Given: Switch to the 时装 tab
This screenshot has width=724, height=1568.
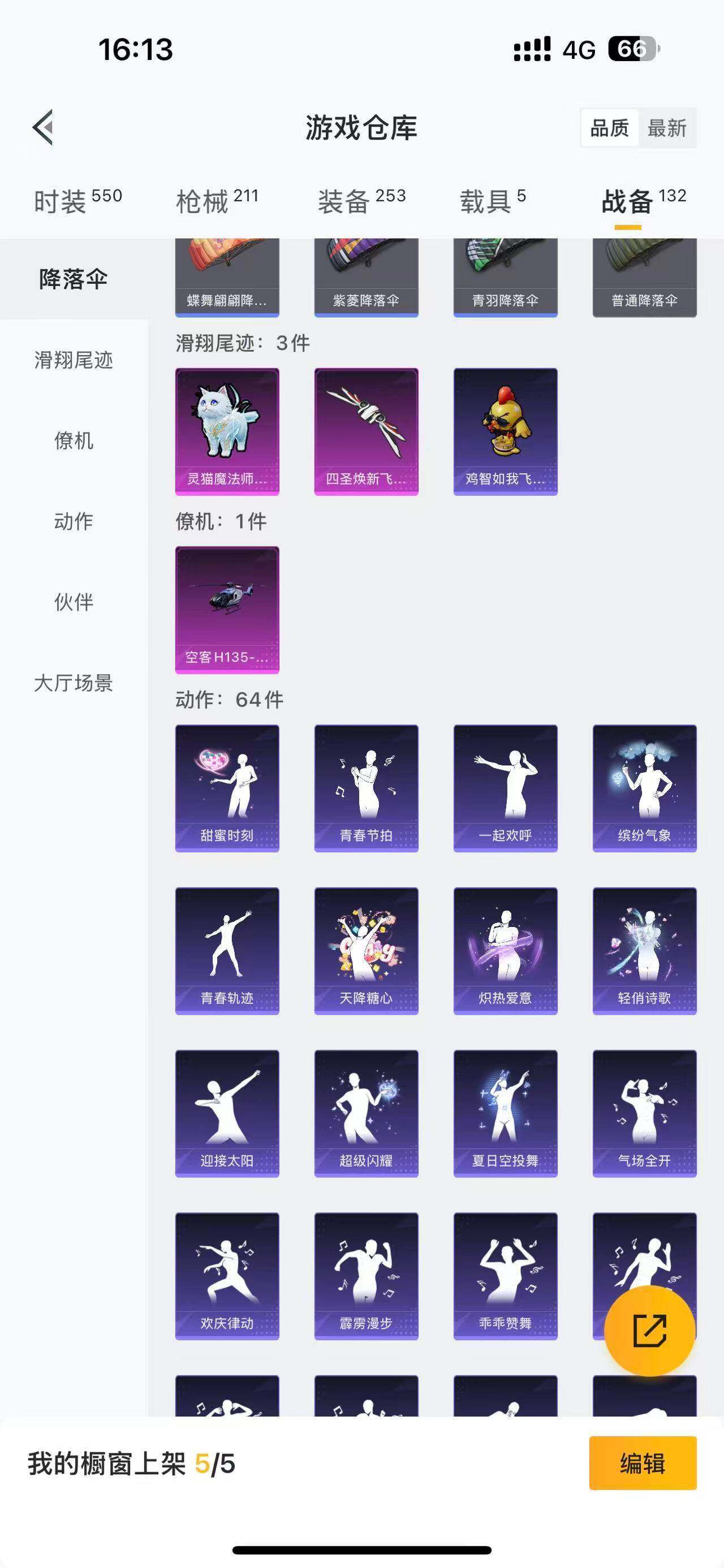Looking at the screenshot, I should point(77,201).
